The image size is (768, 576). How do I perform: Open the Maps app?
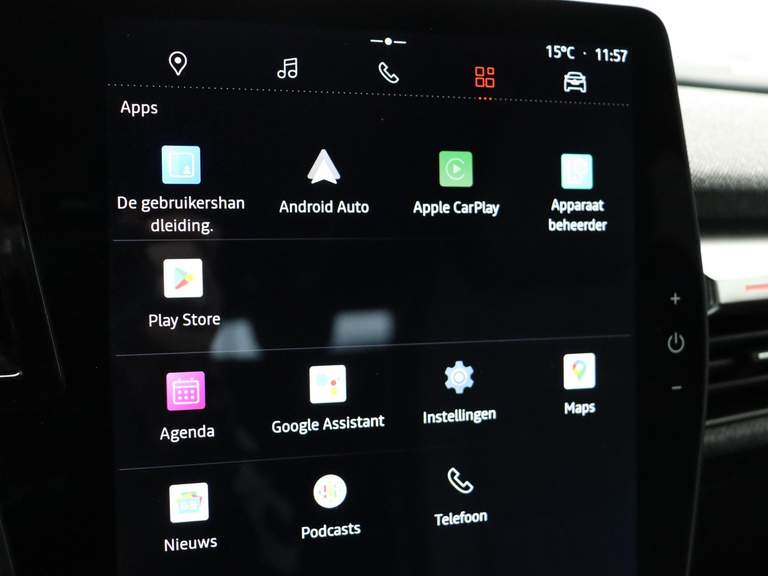coord(579,372)
